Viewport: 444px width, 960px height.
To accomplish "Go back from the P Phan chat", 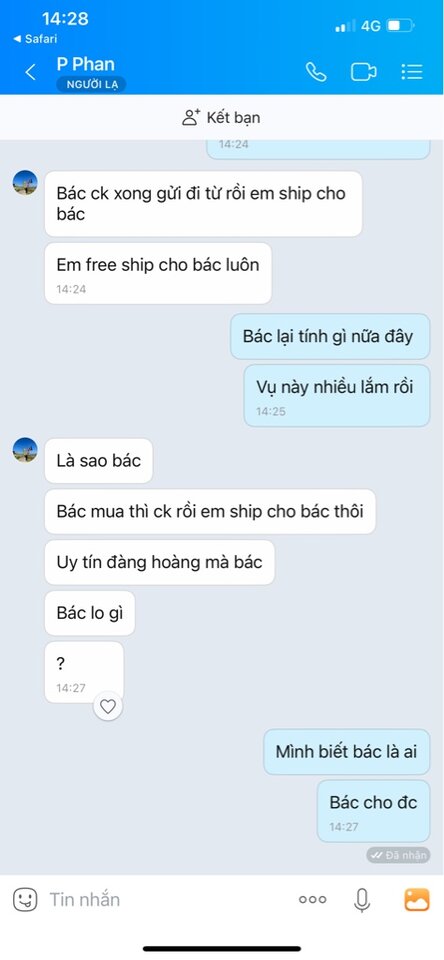I will coord(30,72).
